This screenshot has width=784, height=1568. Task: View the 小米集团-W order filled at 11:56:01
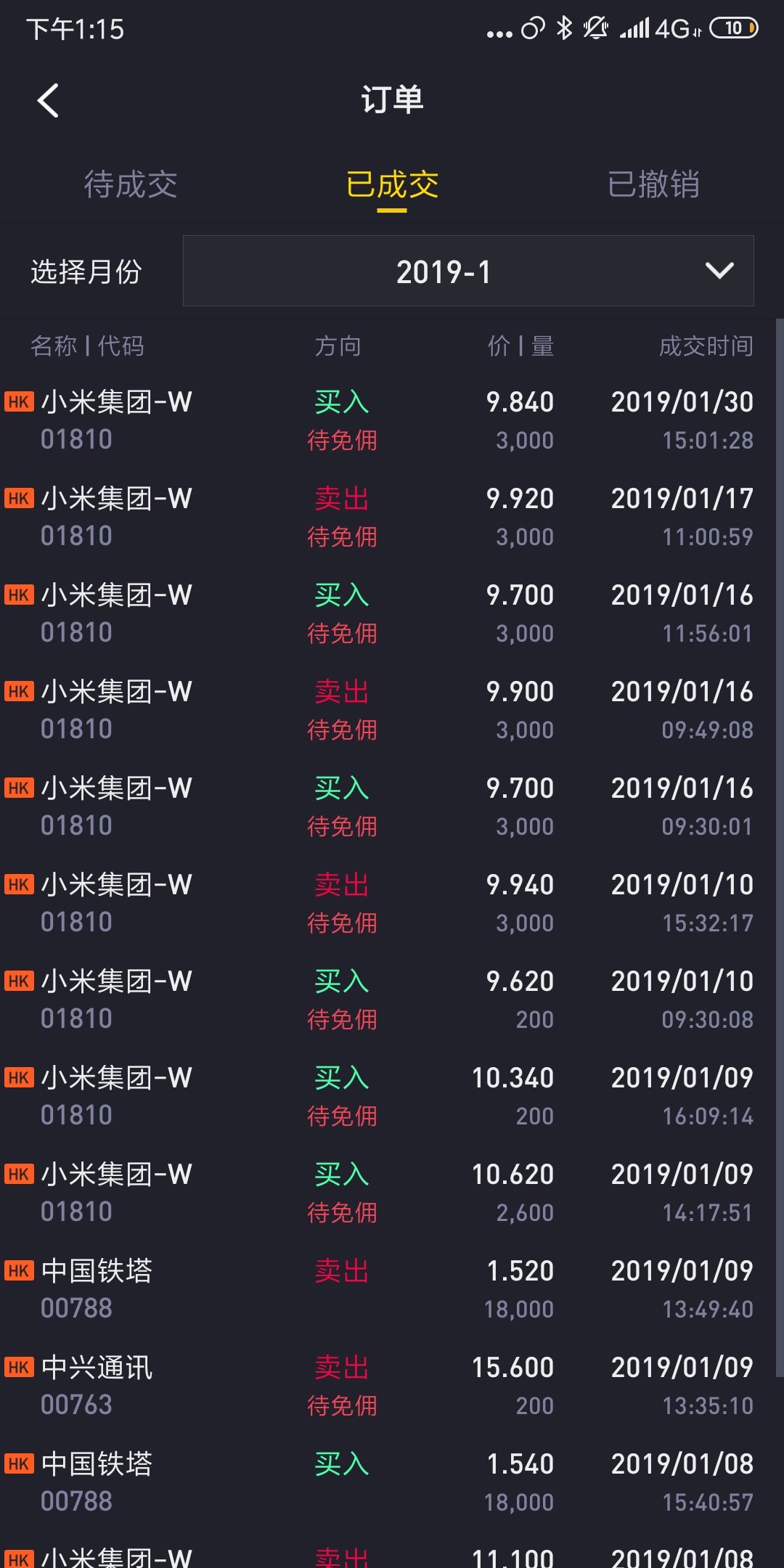[392, 613]
